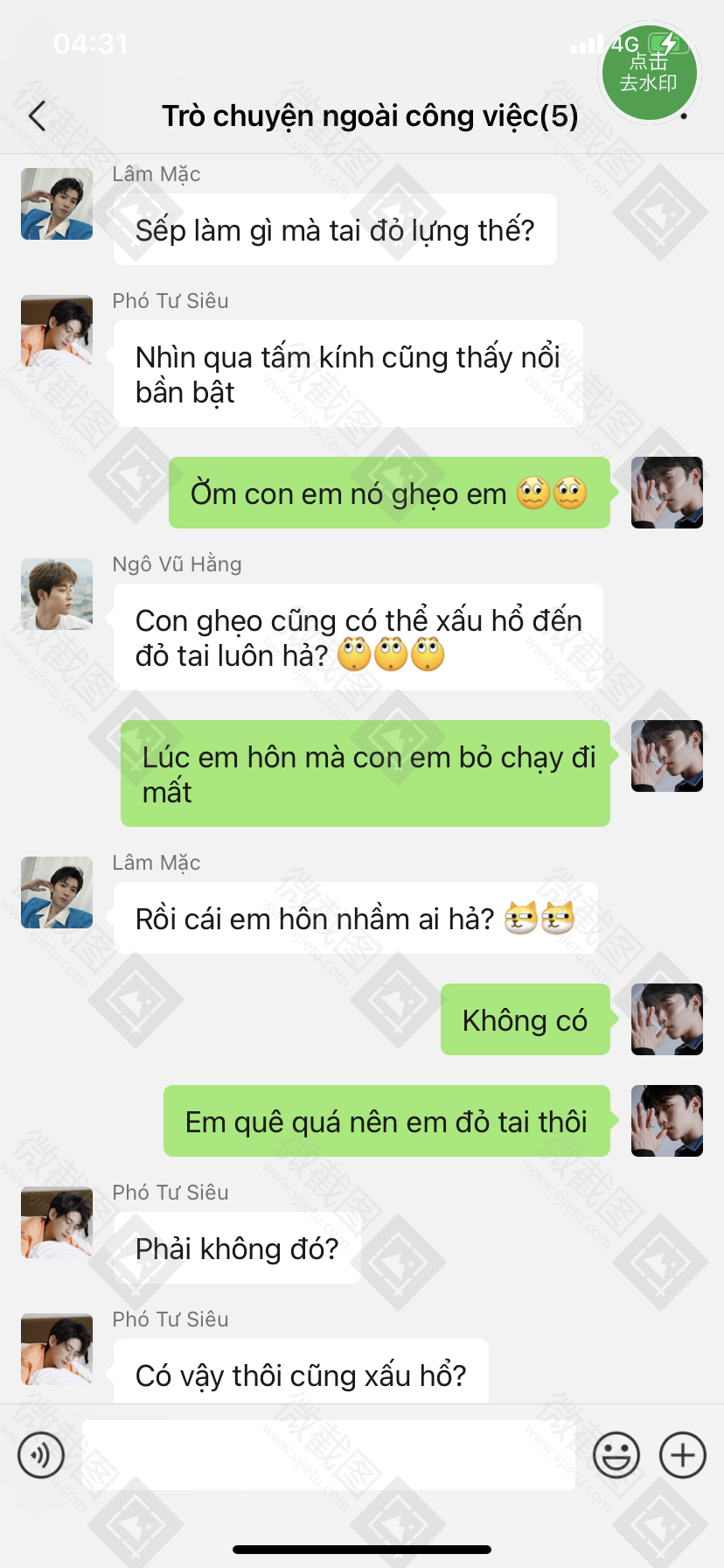Focus the message text field
Viewport: 724px width, 1568px height.
coord(328,1455)
